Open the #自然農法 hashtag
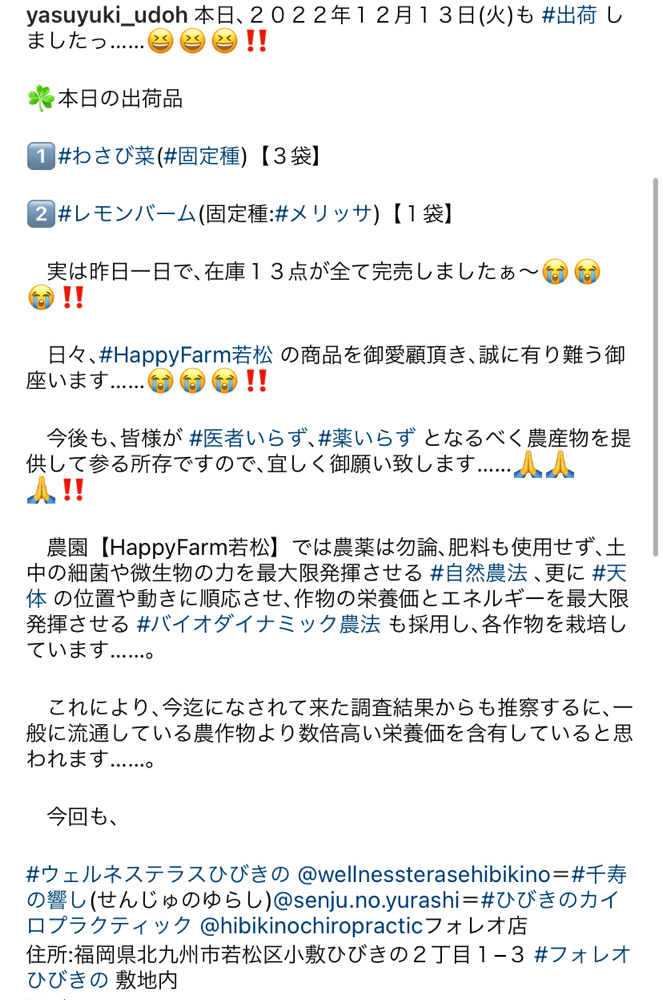Viewport: 663px width, 1000px height. coord(478,573)
